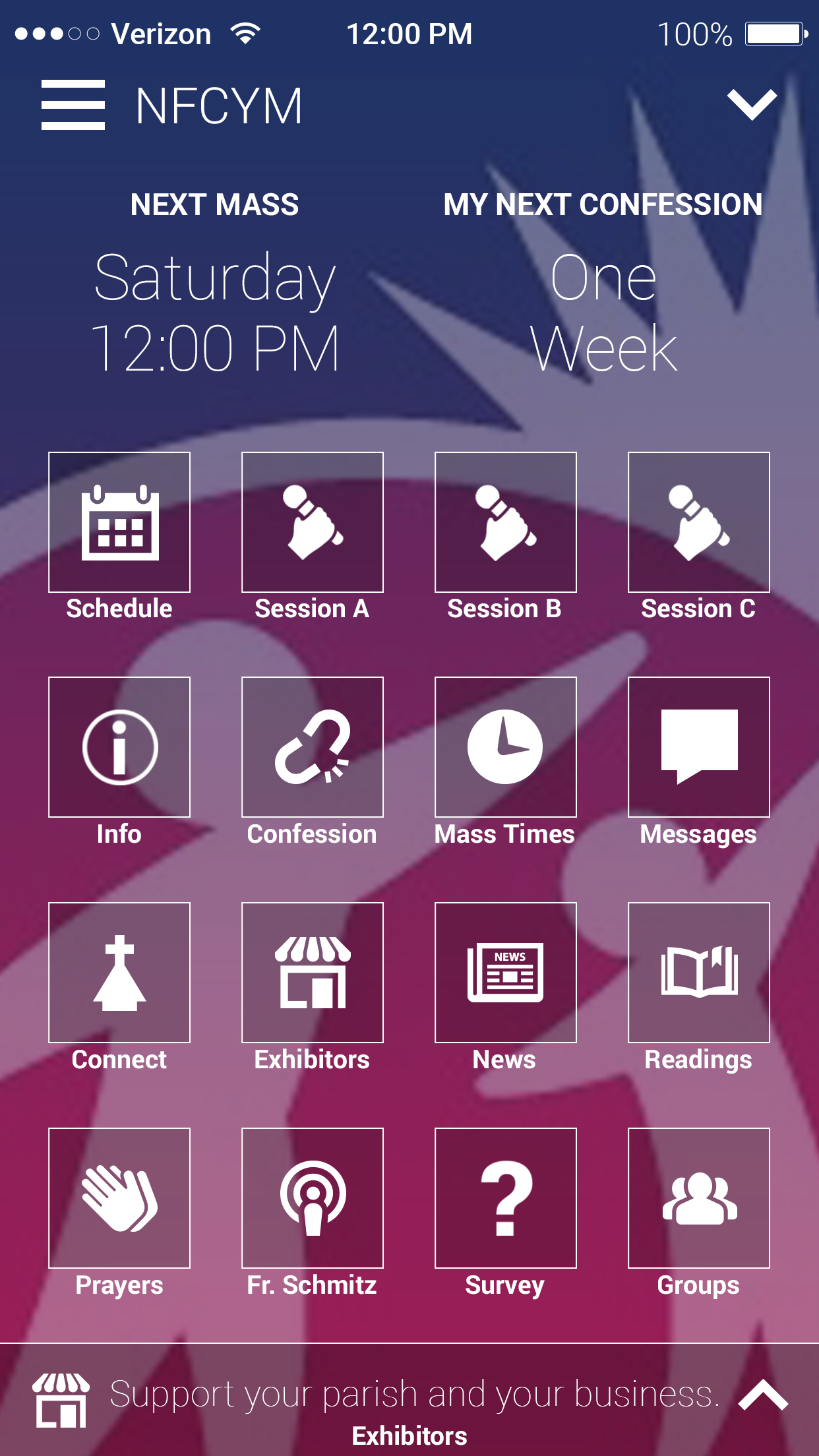Screen dimensions: 819x1456
Task: Read the News
Action: (506, 973)
